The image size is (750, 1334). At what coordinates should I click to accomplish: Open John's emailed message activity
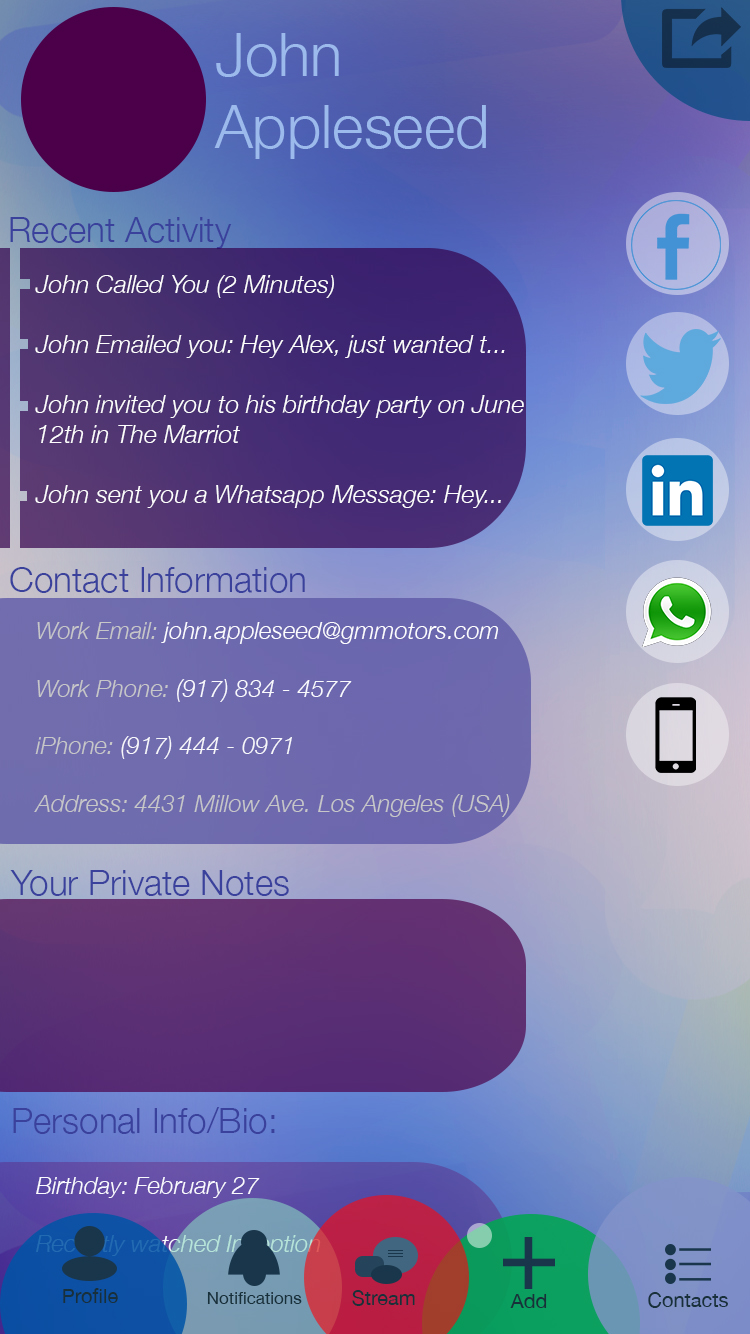click(270, 345)
